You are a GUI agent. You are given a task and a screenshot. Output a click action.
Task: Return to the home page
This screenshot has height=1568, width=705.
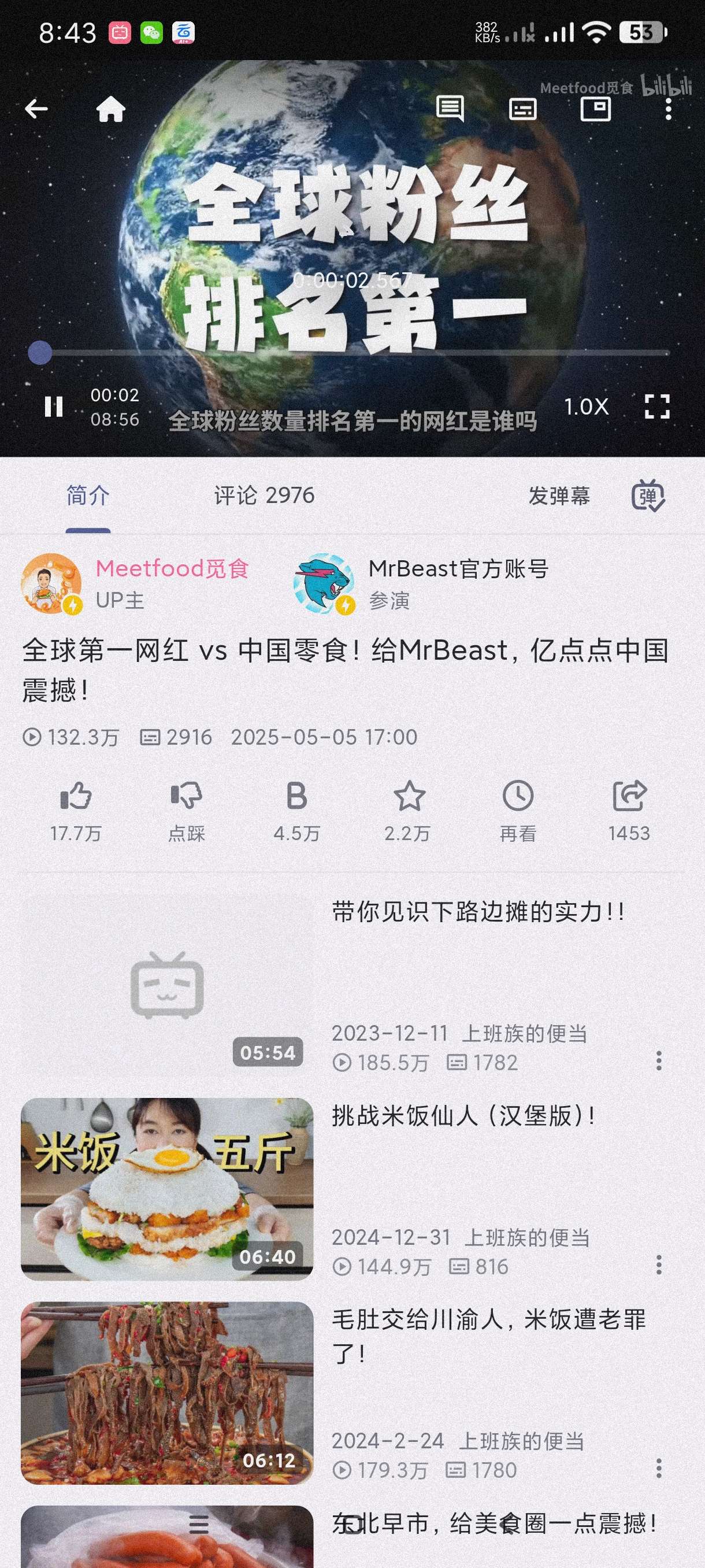coord(111,109)
